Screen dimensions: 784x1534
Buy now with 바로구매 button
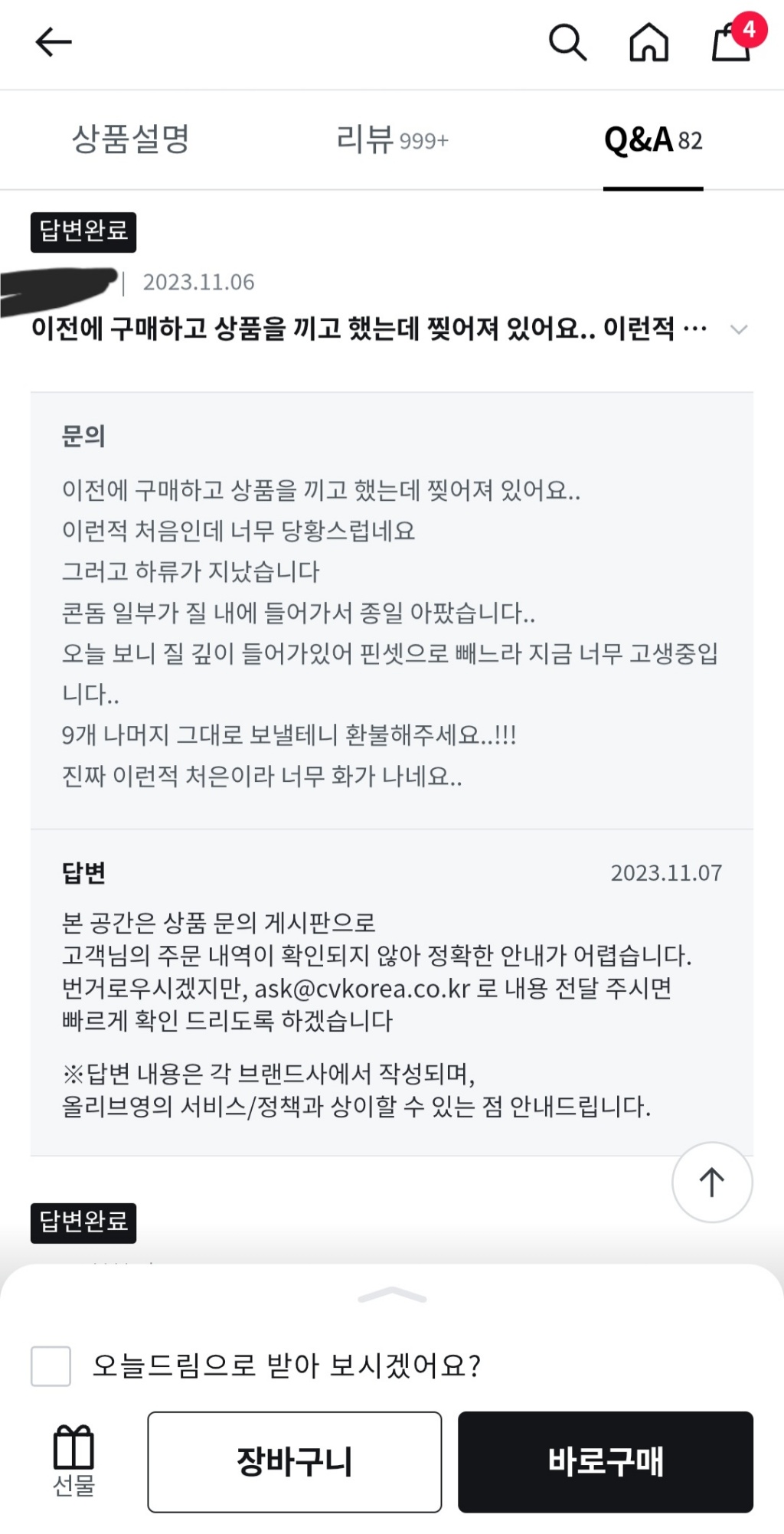click(x=606, y=1461)
